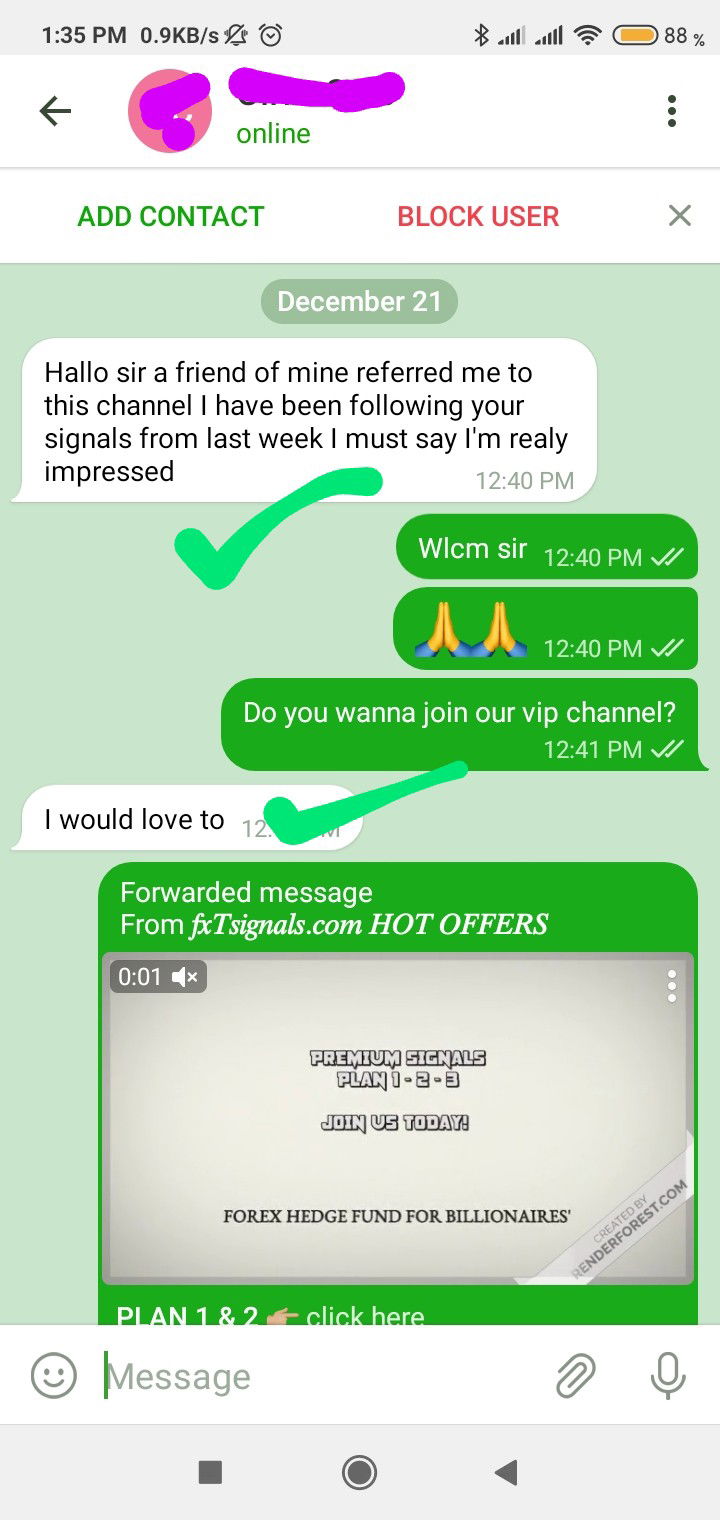The width and height of the screenshot is (720, 1520).
Task: Open the emoji picker
Action: coord(54,1376)
